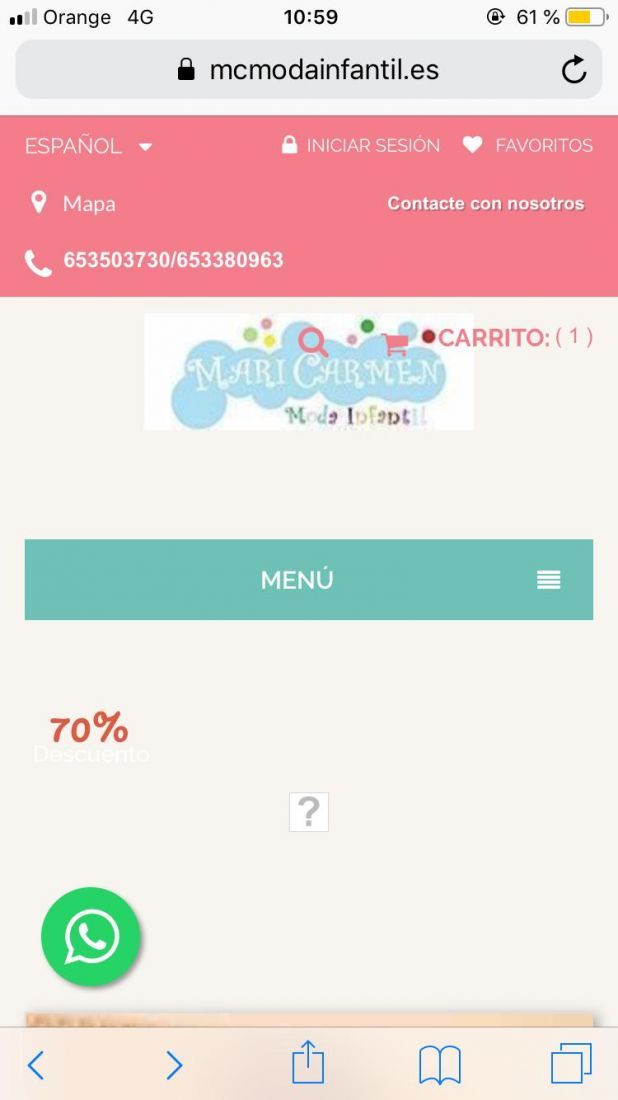Open Safari bookmarks
Viewport: 618px width, 1100px height.
coord(440,1065)
